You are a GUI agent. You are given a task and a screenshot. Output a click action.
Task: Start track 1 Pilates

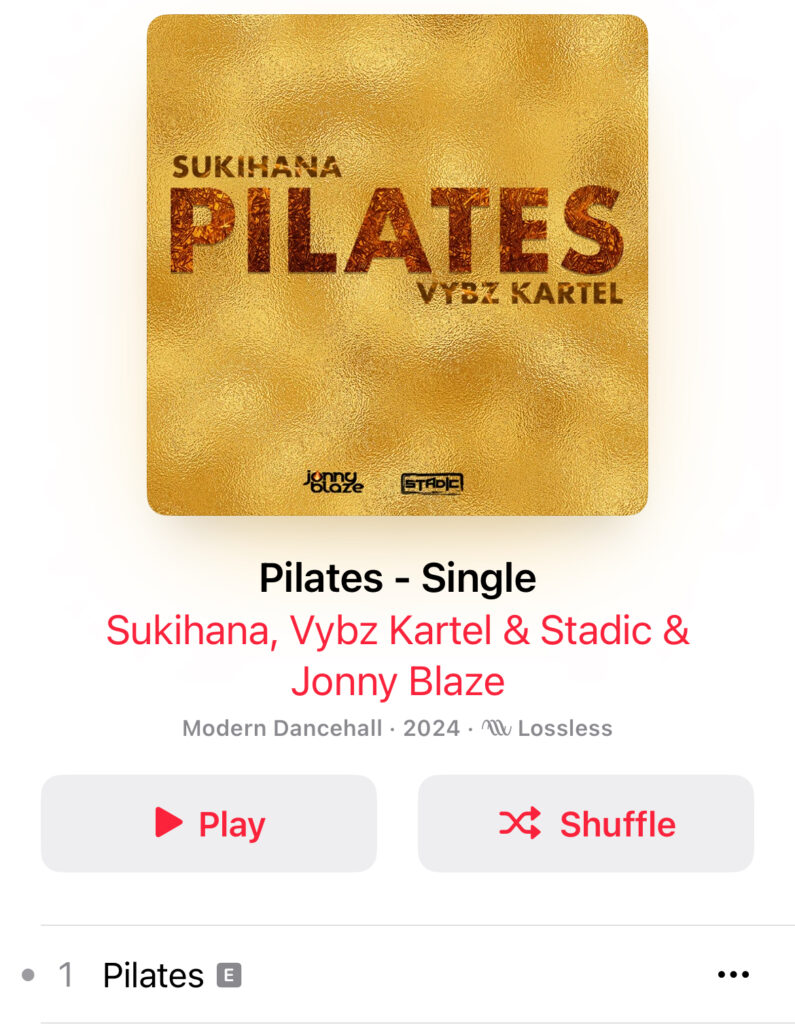coord(153,975)
